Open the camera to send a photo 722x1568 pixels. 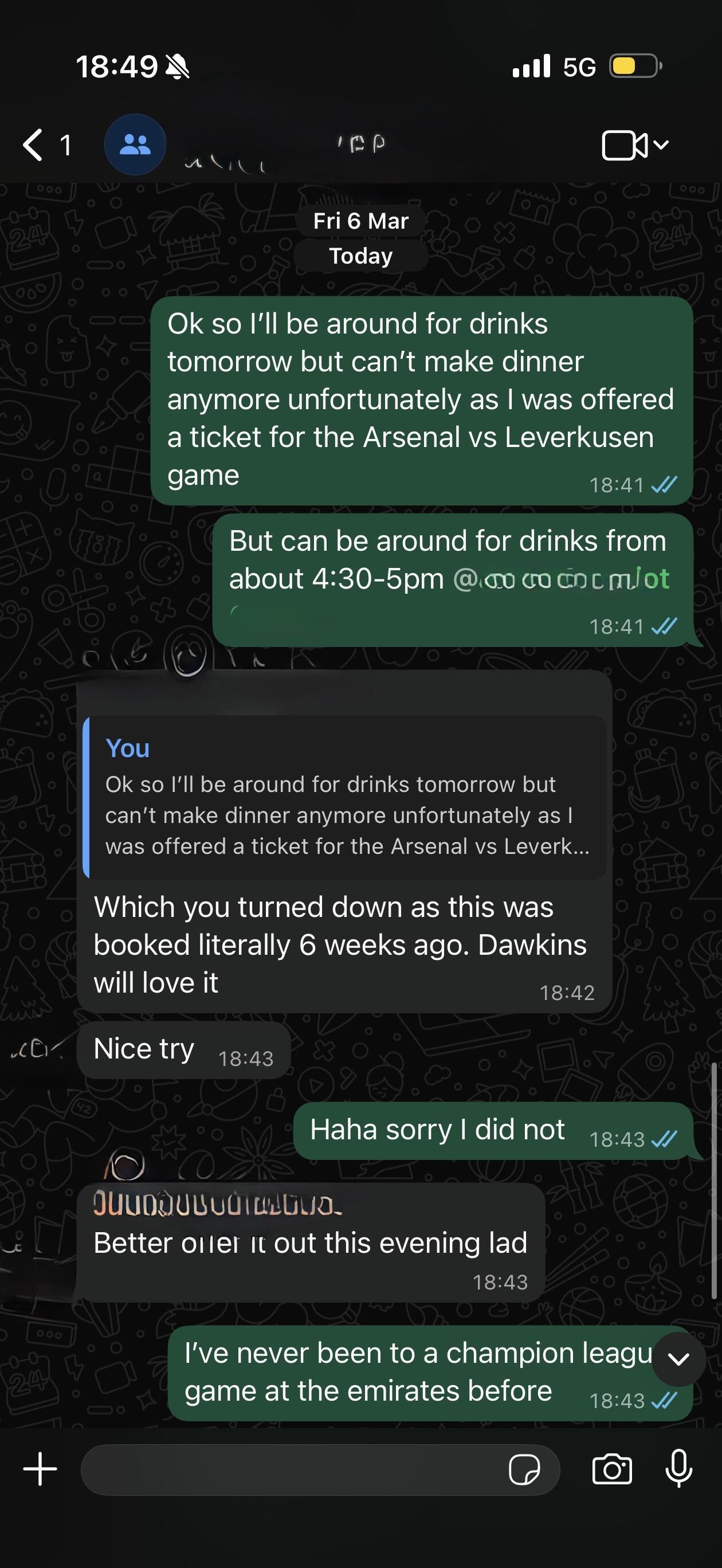click(612, 1469)
